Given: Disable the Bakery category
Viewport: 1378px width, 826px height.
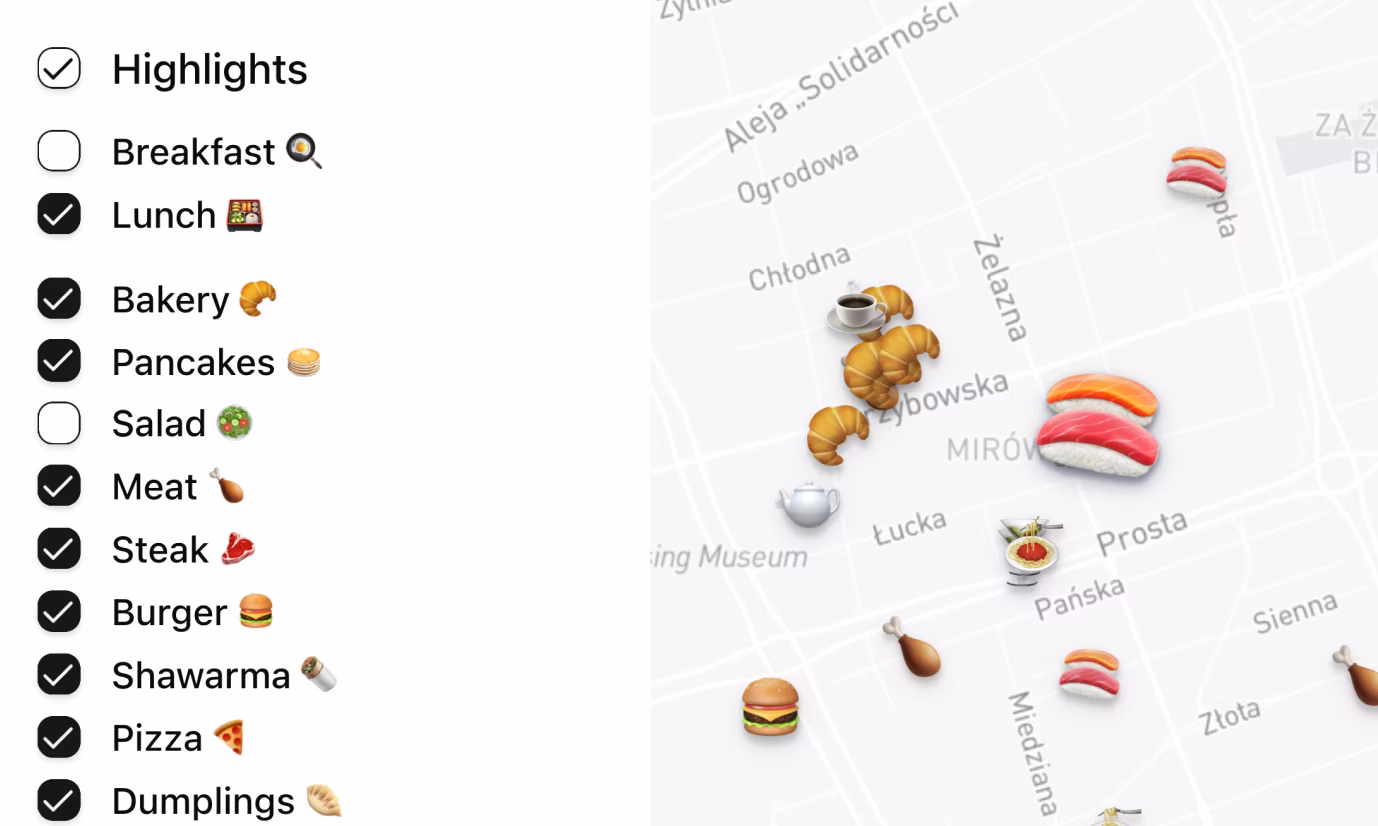Looking at the screenshot, I should 59,299.
